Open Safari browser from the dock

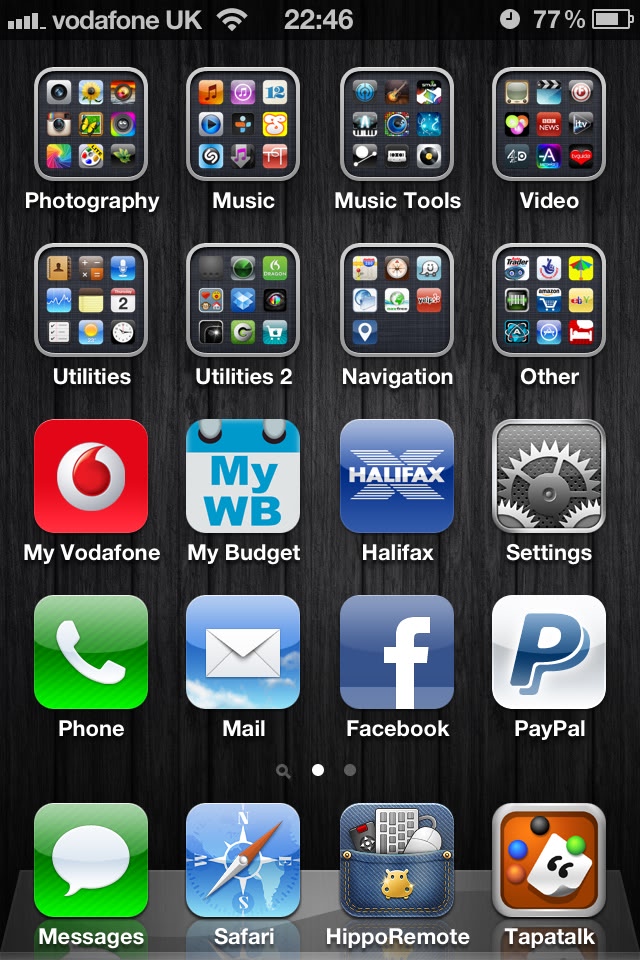(x=243, y=860)
